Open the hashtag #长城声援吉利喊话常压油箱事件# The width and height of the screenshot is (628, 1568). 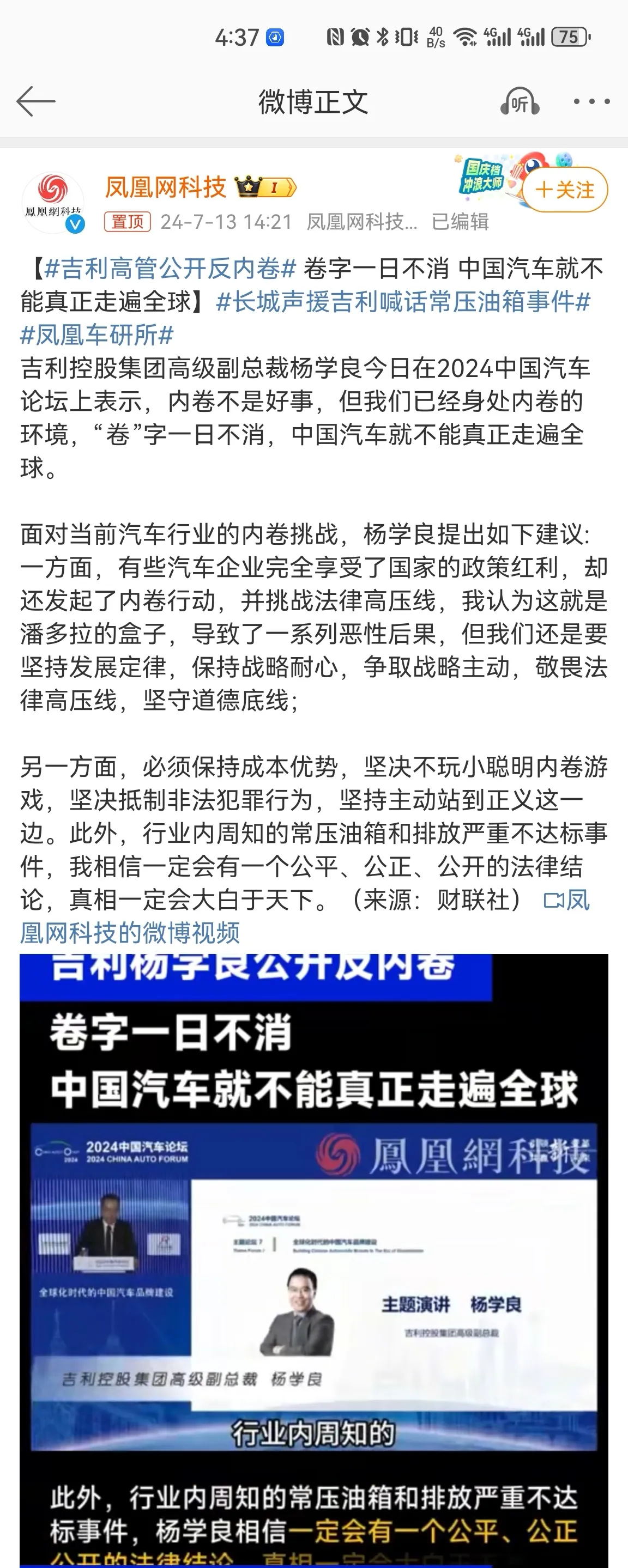click(x=403, y=302)
